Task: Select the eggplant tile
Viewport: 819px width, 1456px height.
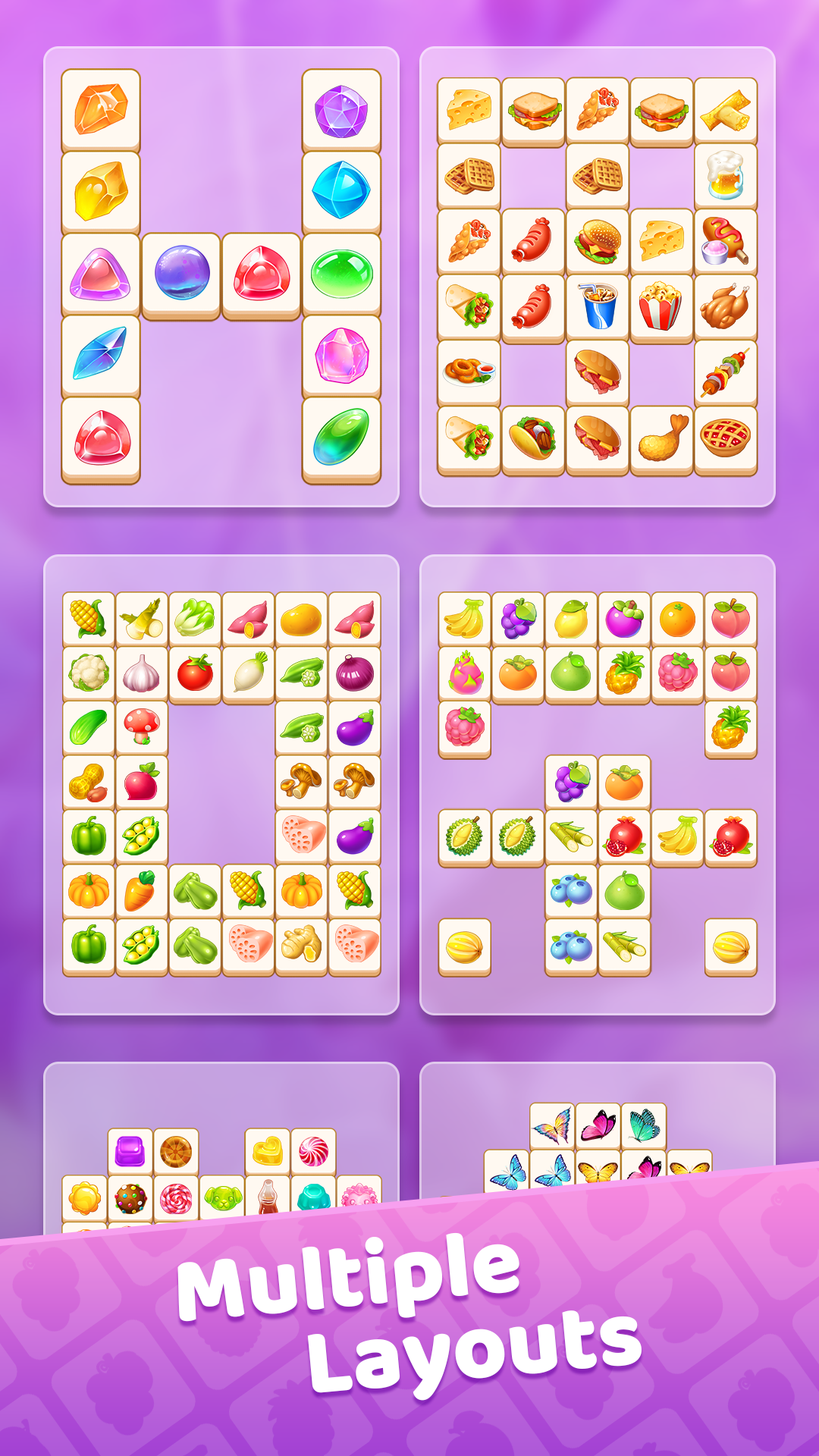Action: pyautogui.click(x=356, y=726)
